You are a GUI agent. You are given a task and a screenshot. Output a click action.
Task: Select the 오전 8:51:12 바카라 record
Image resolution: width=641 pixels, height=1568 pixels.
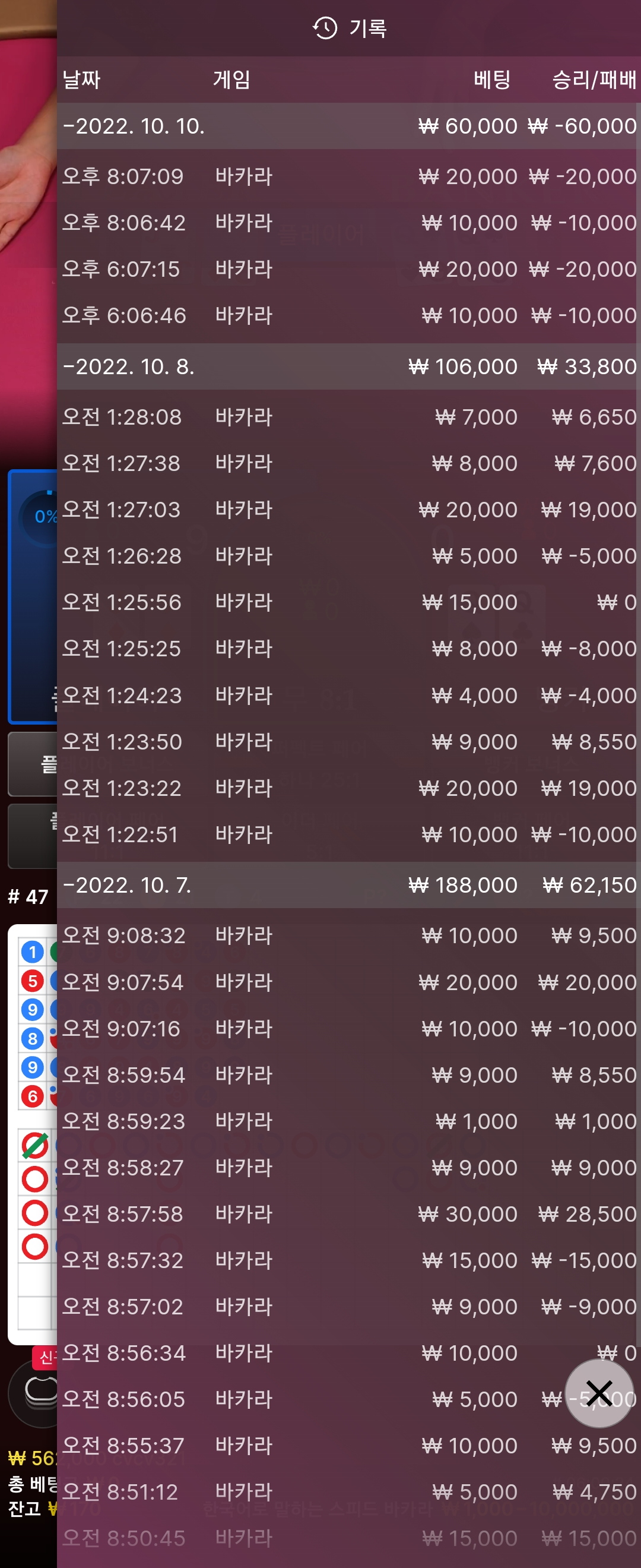348,1492
